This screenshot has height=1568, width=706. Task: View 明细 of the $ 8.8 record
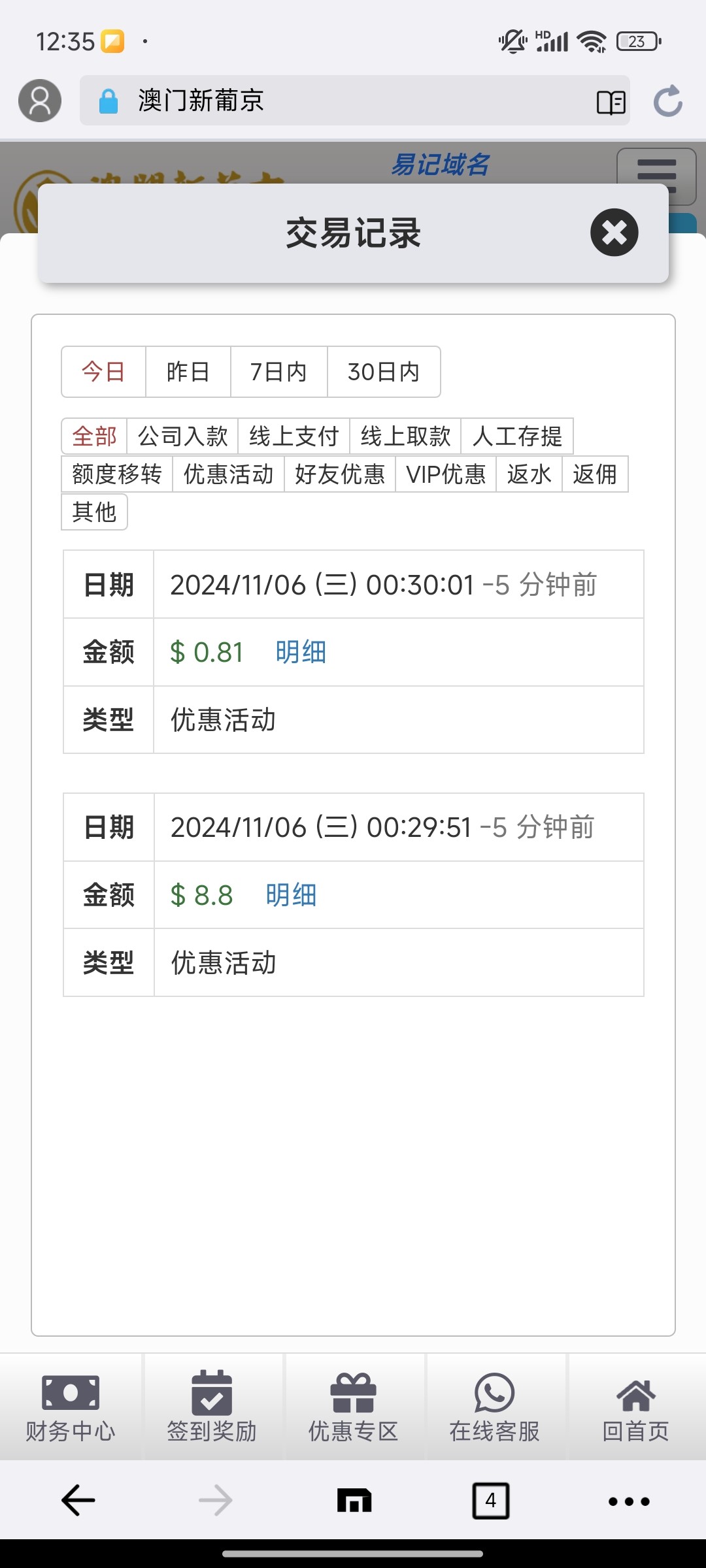click(x=291, y=895)
